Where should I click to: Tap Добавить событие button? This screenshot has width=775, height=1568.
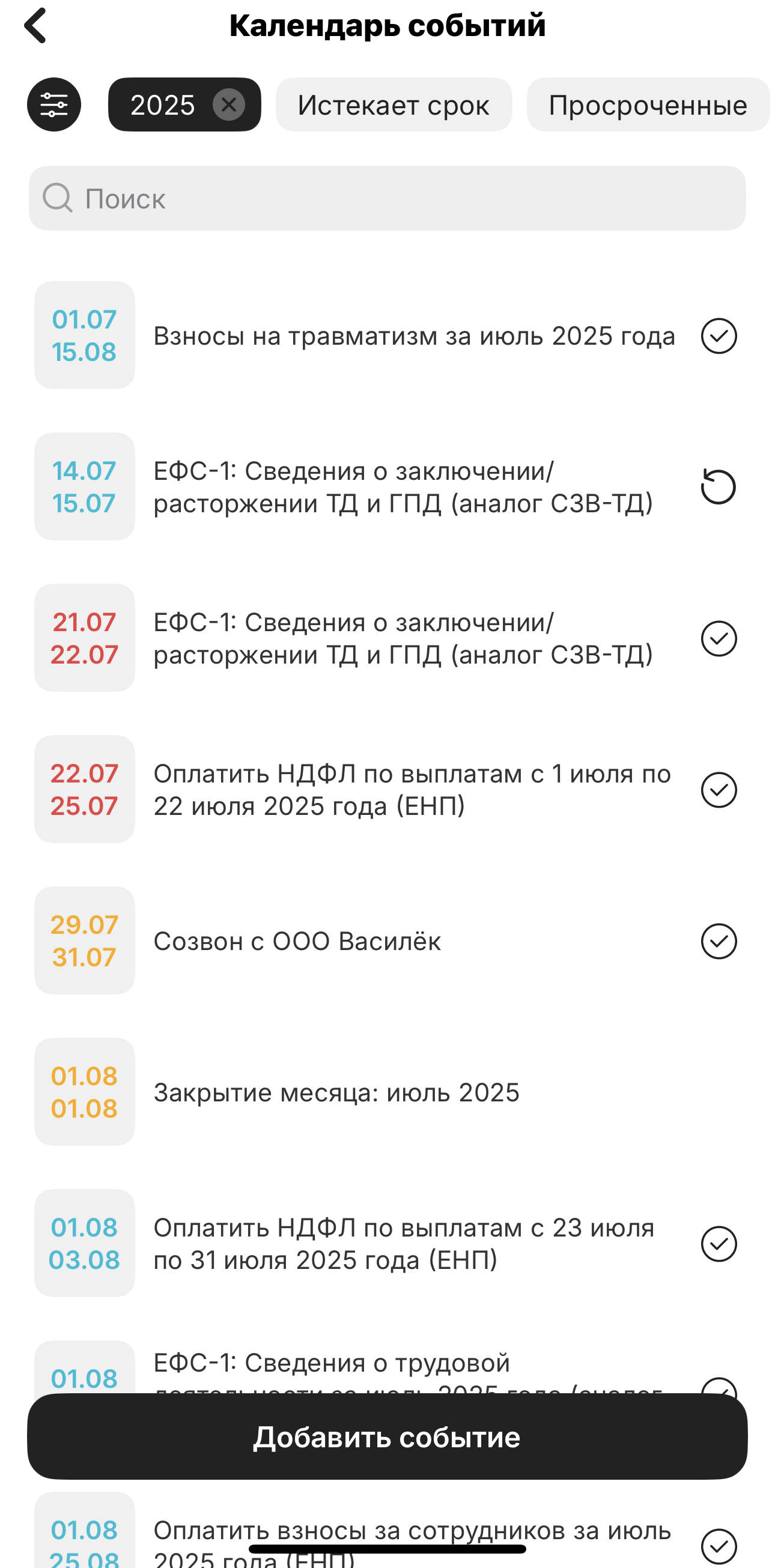(x=387, y=1436)
